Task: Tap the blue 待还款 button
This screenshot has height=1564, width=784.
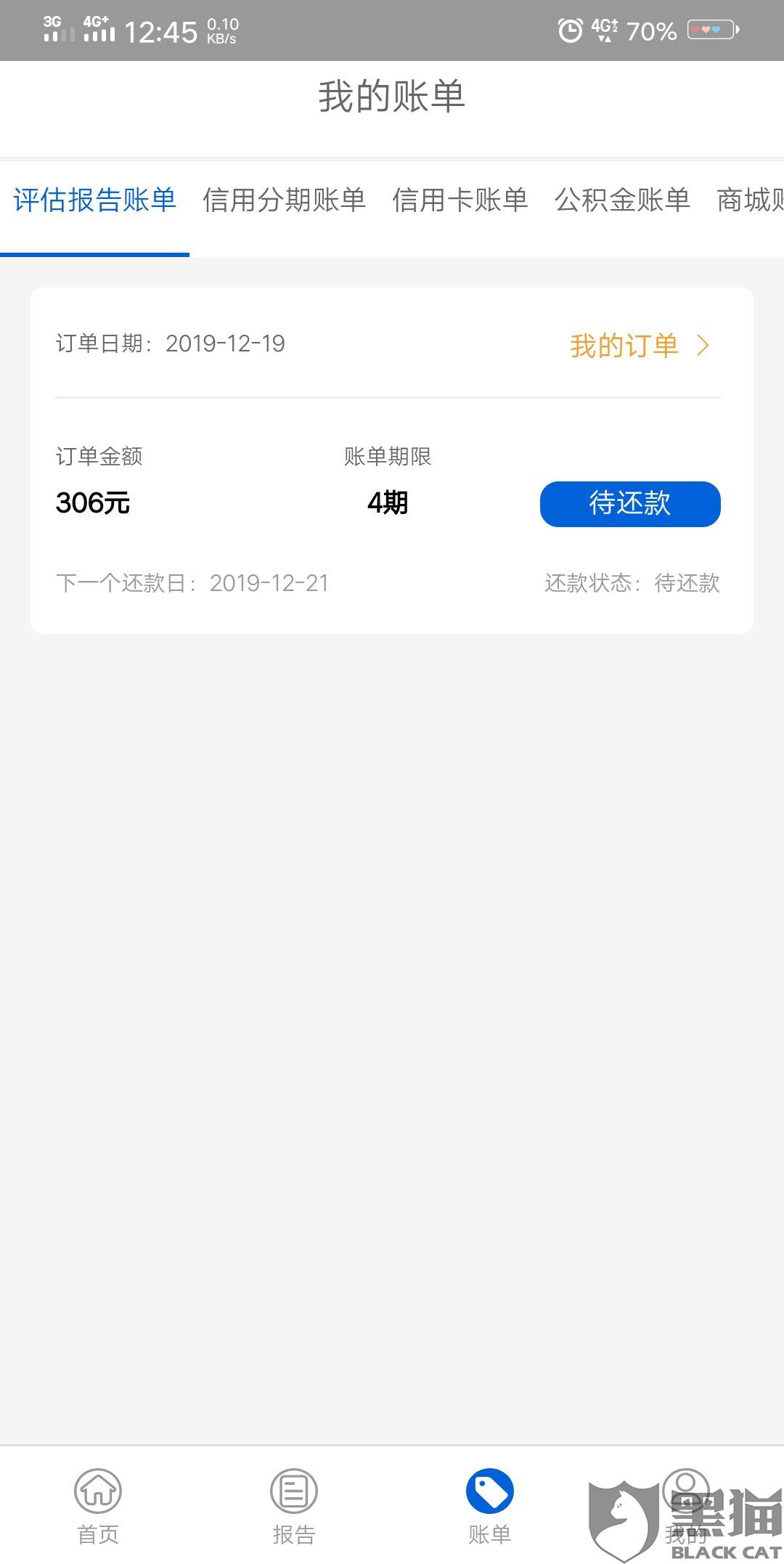Action: 629,504
